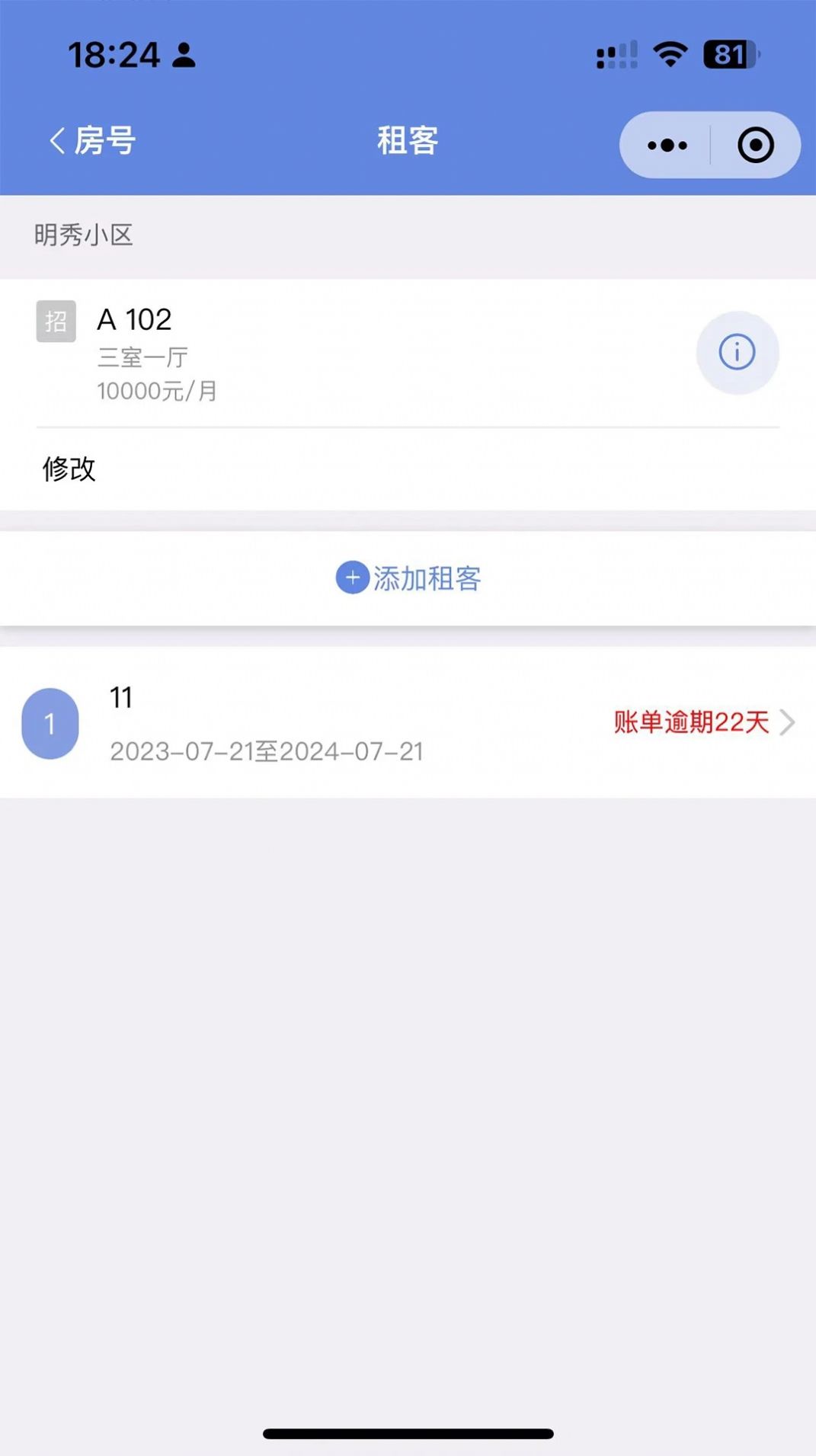Select the 租客 title tab
Screen dimensions: 816x1456
(x=407, y=141)
